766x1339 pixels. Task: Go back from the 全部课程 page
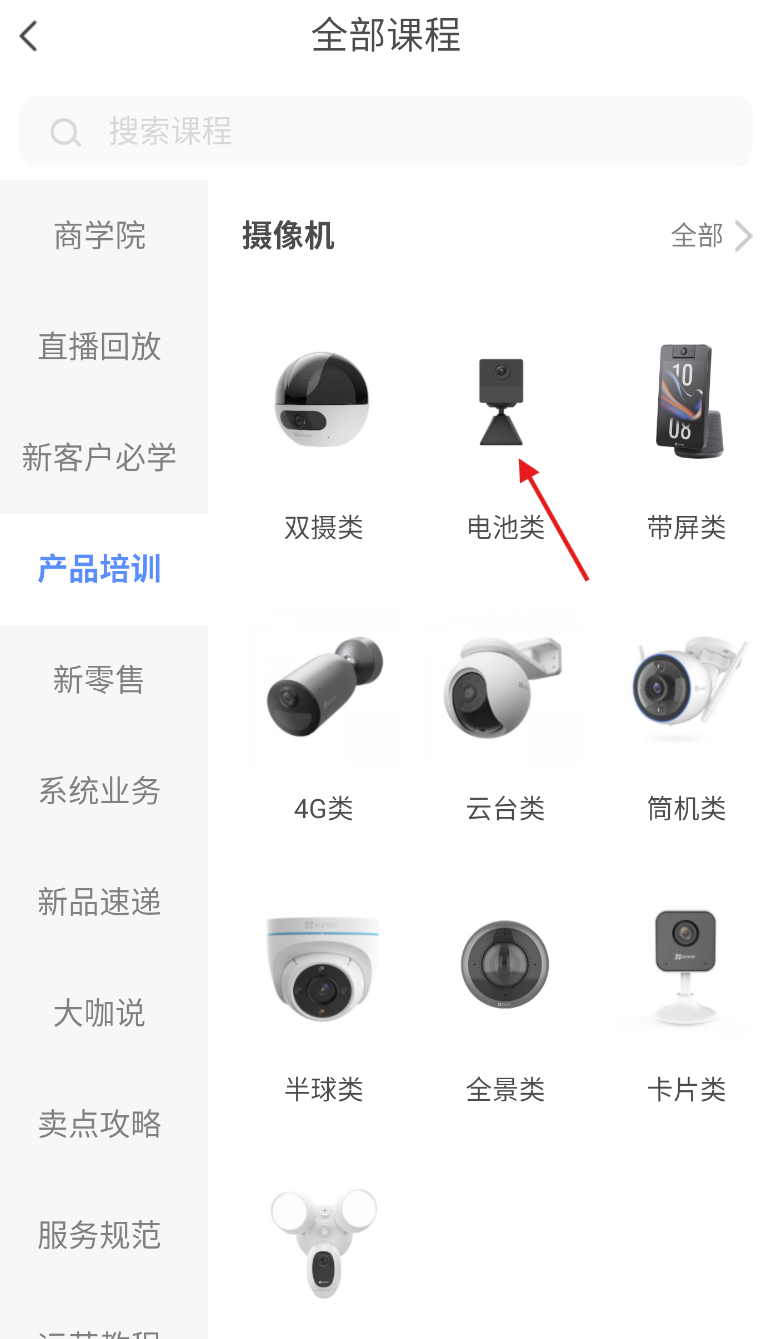pos(29,37)
